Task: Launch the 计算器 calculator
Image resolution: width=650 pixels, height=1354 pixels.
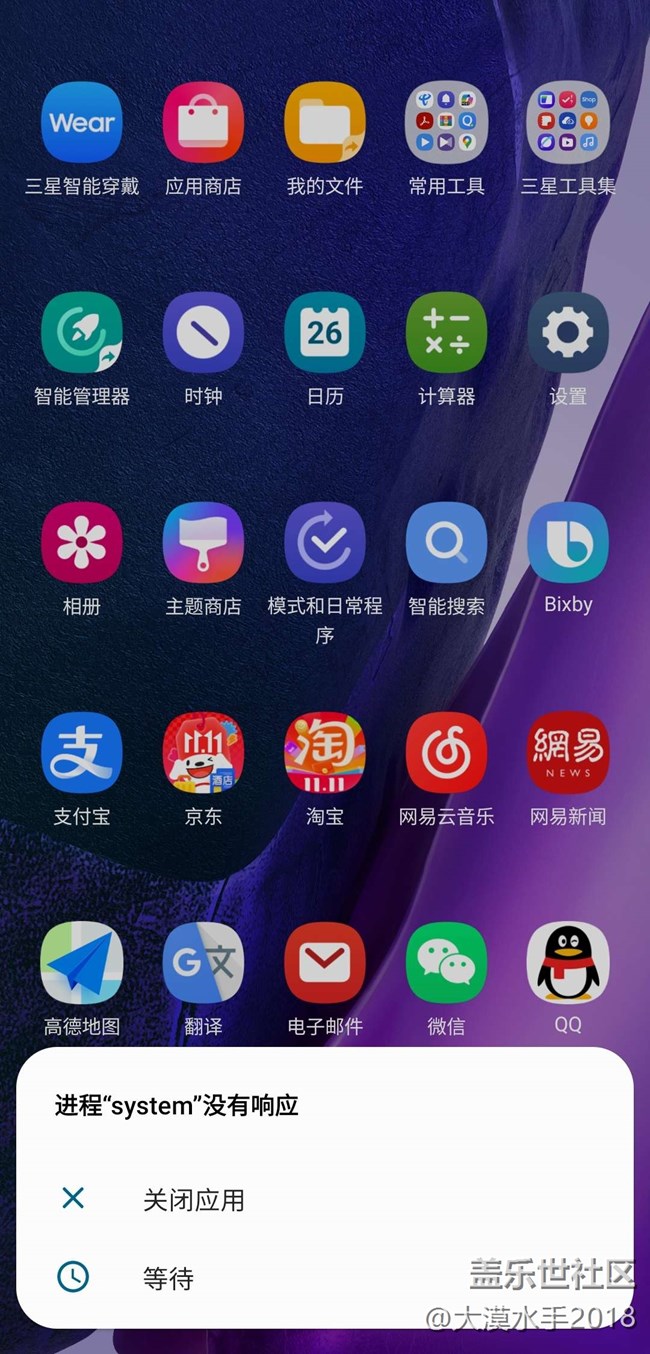Action: coord(446,334)
